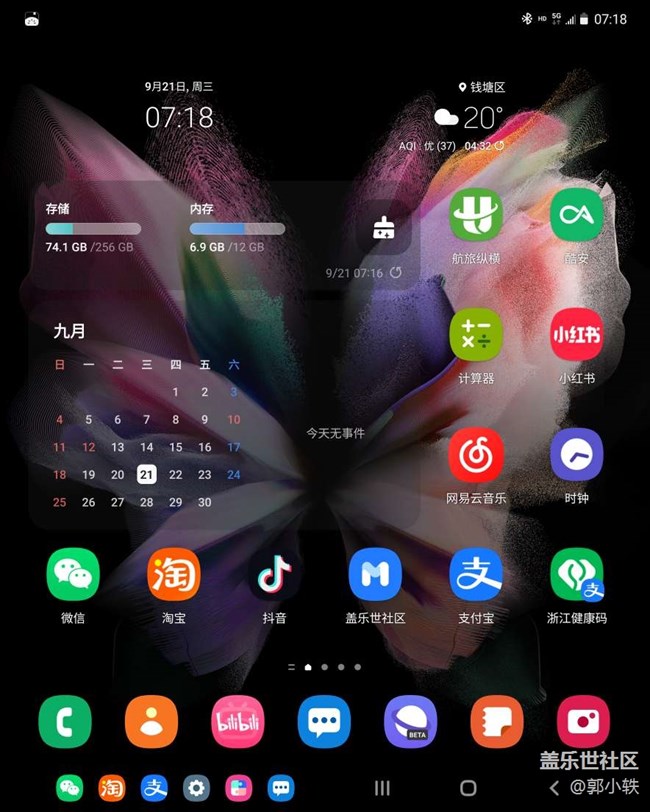650x812 pixels.
Task: Tap the Home button in navigation bar
Action: (468, 788)
